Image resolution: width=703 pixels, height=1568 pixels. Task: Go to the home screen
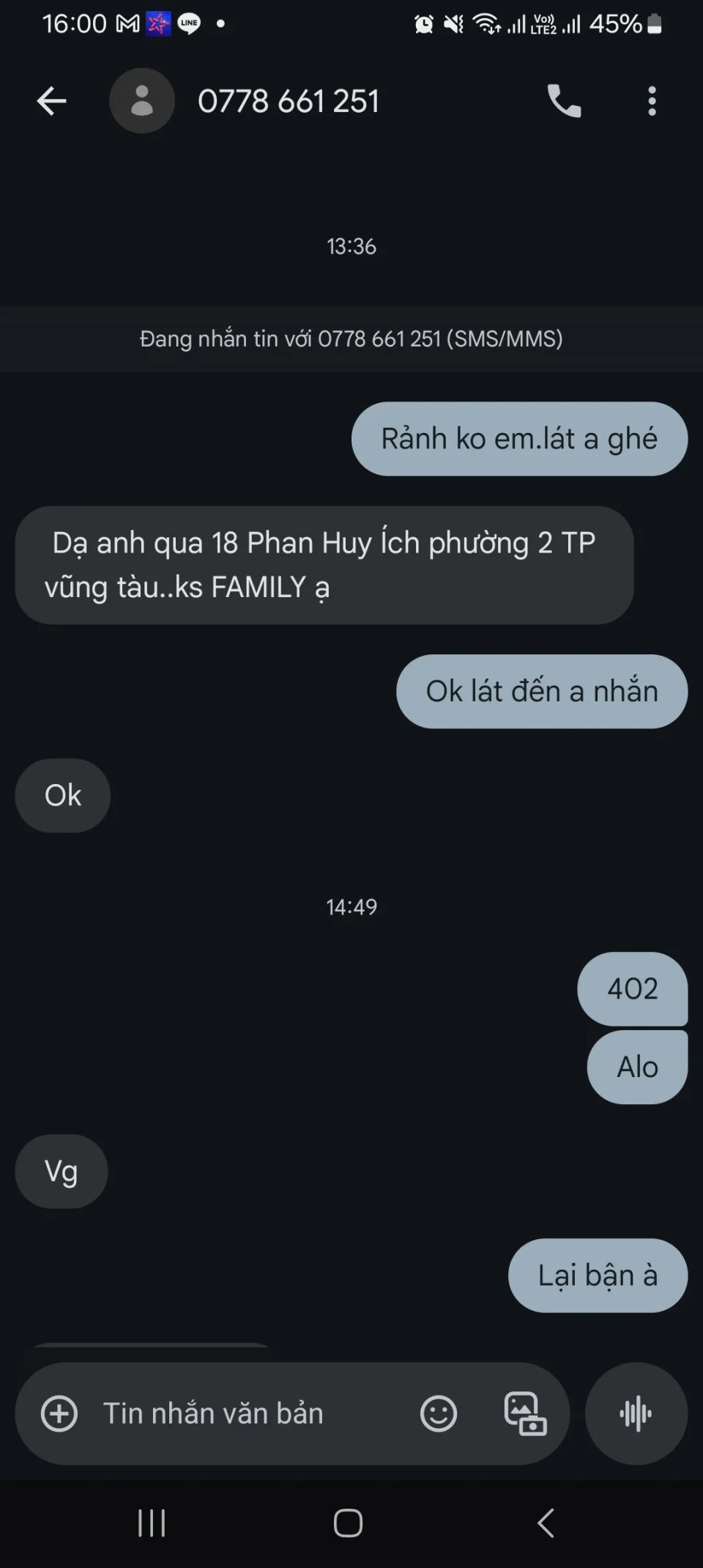(348, 1523)
